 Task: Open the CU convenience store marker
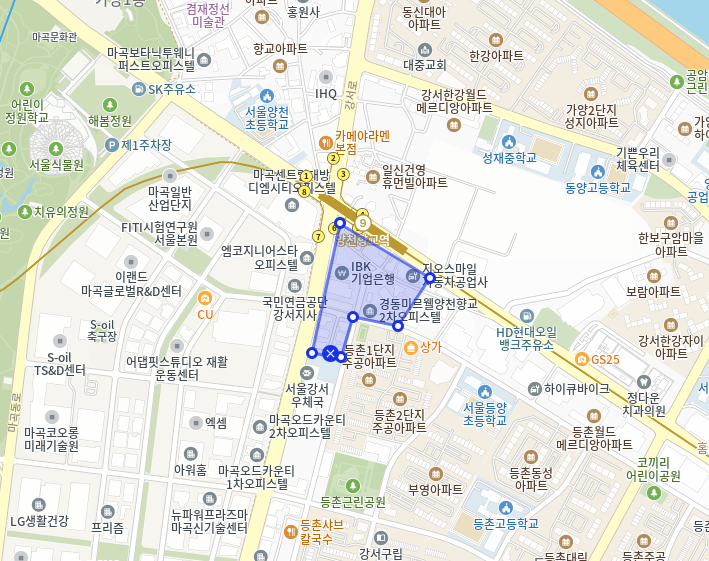pyautogui.click(x=205, y=298)
